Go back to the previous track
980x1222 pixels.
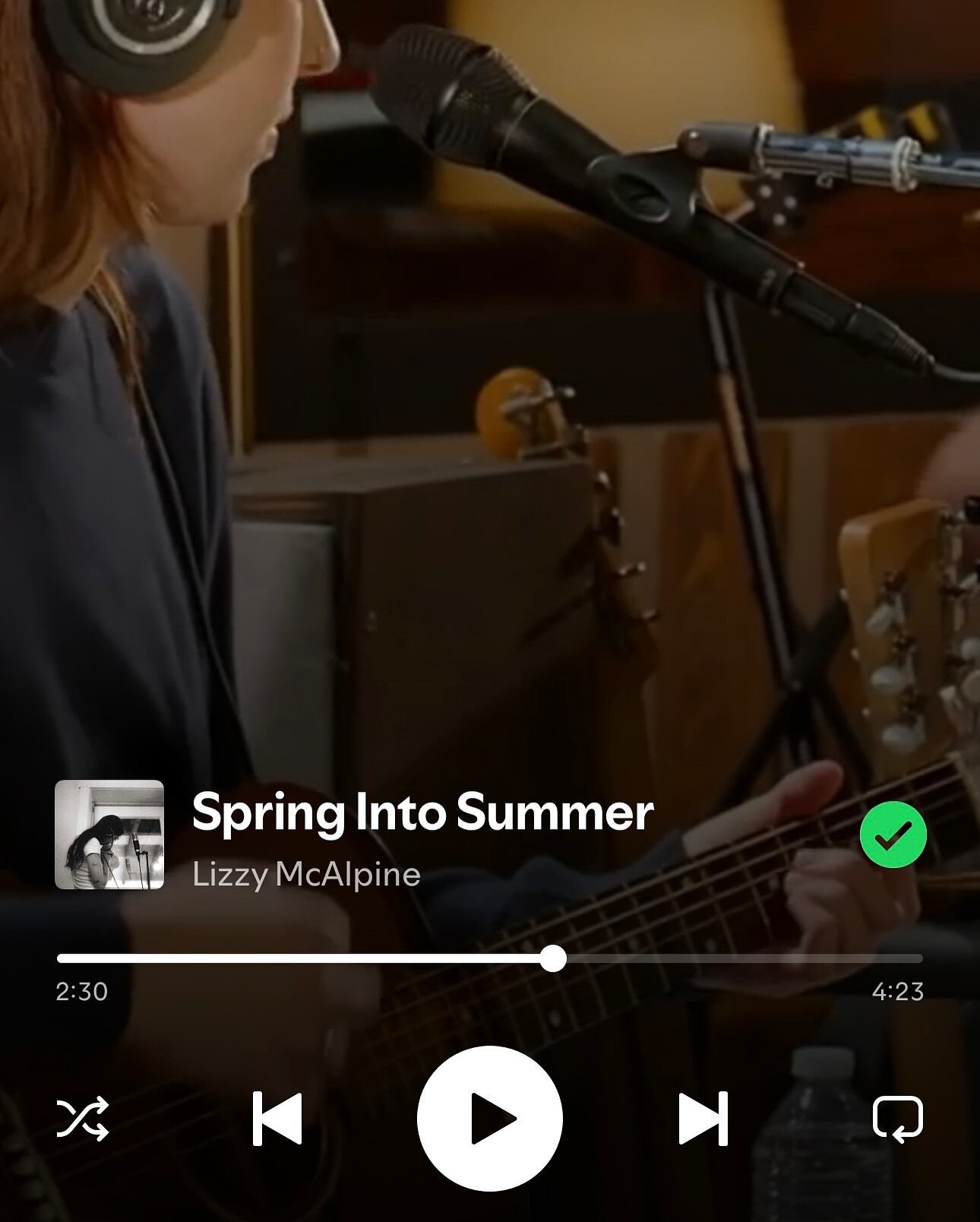[x=277, y=1118]
